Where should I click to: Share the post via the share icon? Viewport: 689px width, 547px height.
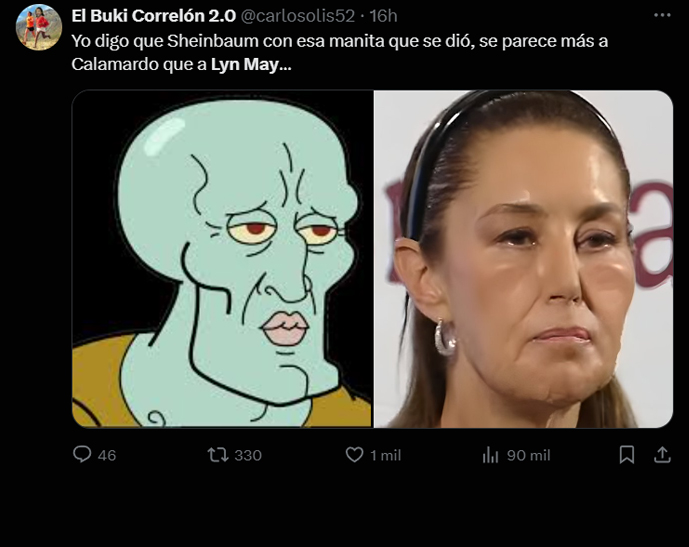click(x=662, y=455)
